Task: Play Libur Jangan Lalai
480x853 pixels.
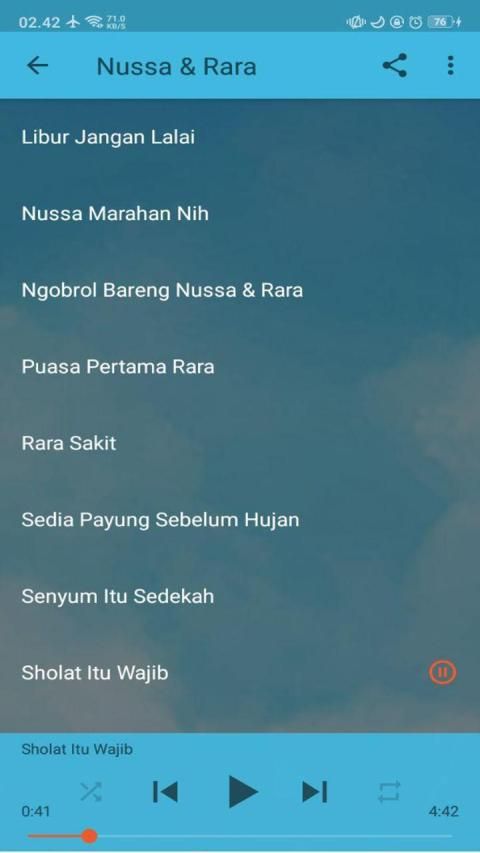Action: pos(240,137)
